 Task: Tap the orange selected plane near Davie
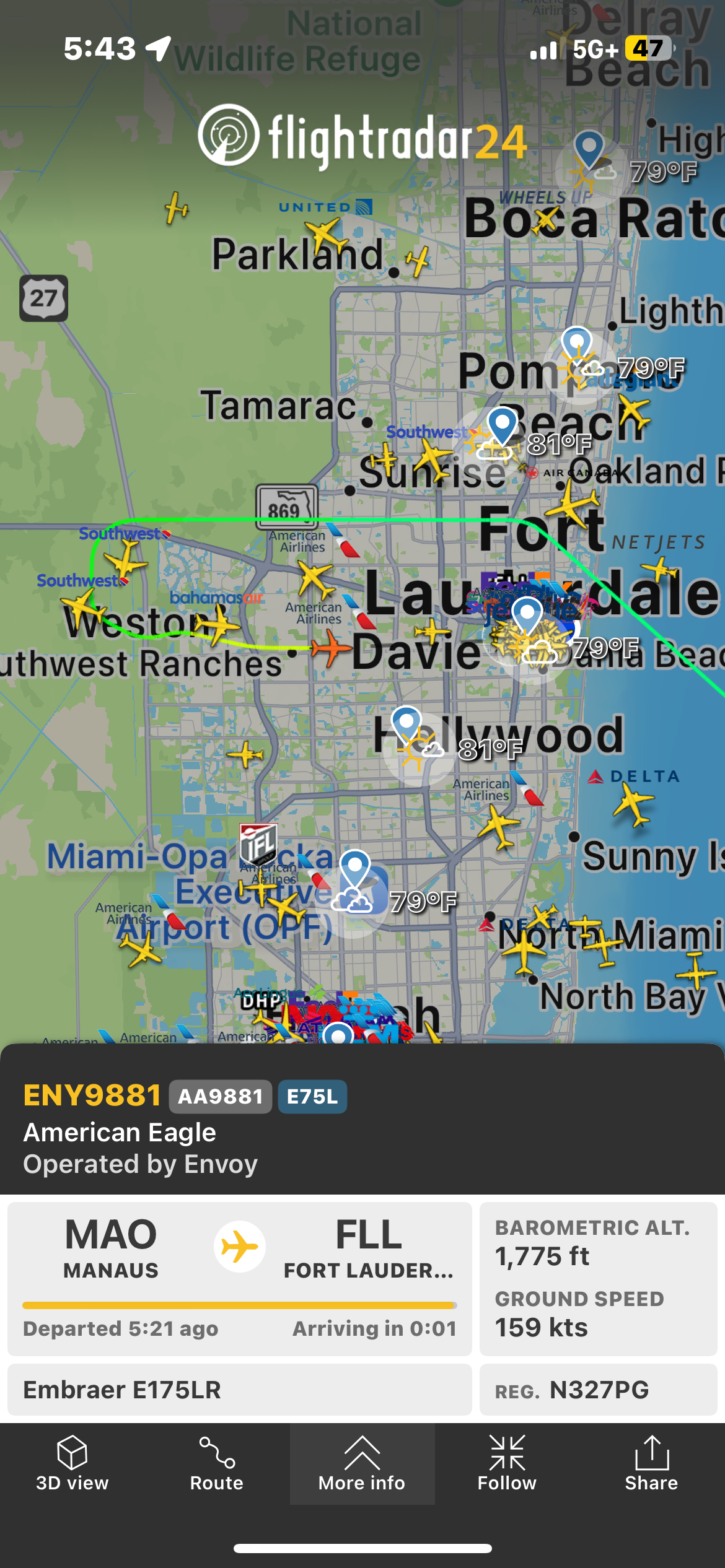click(332, 648)
